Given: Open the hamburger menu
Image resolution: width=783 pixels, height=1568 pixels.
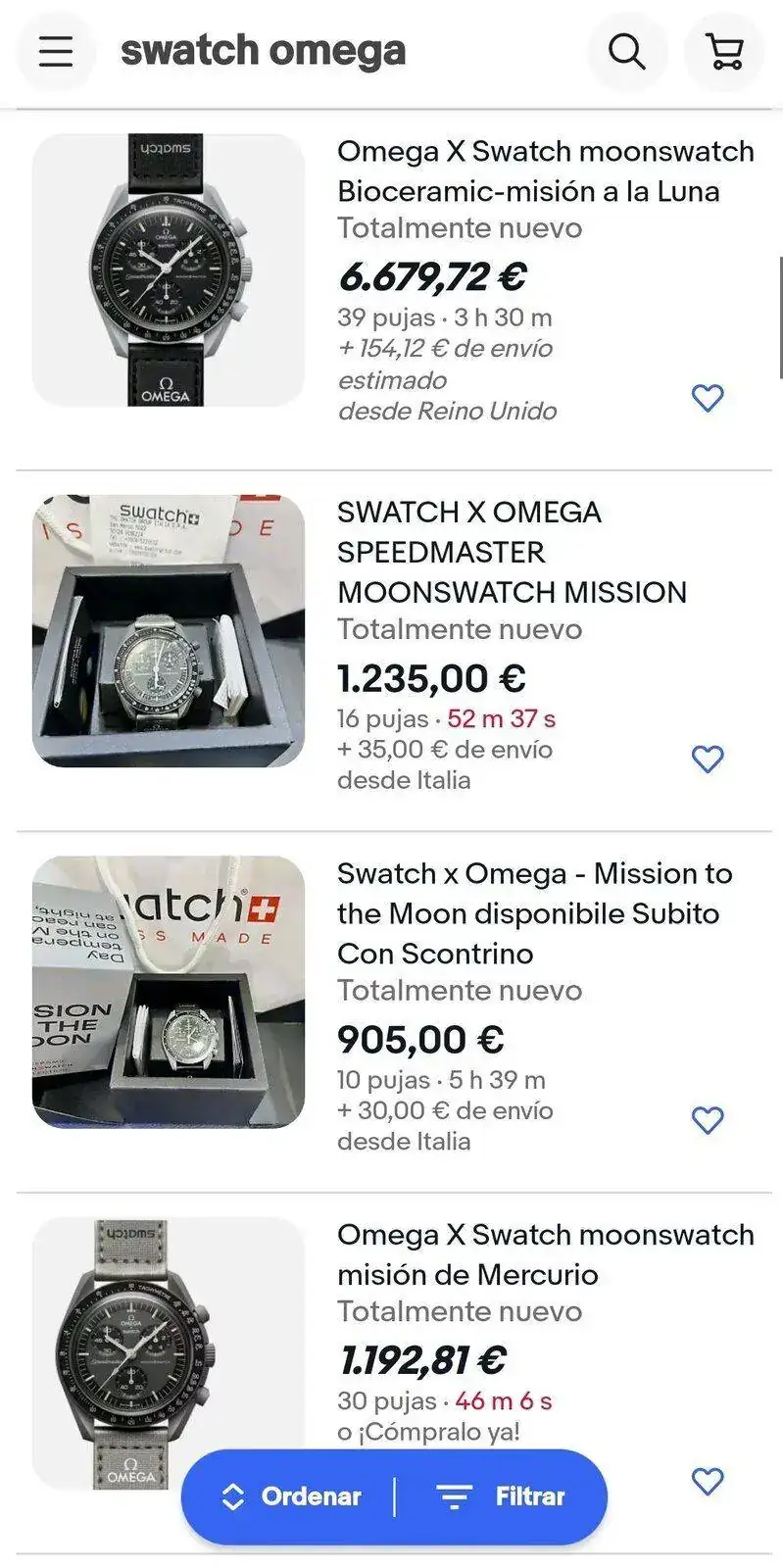Looking at the screenshot, I should click(56, 51).
